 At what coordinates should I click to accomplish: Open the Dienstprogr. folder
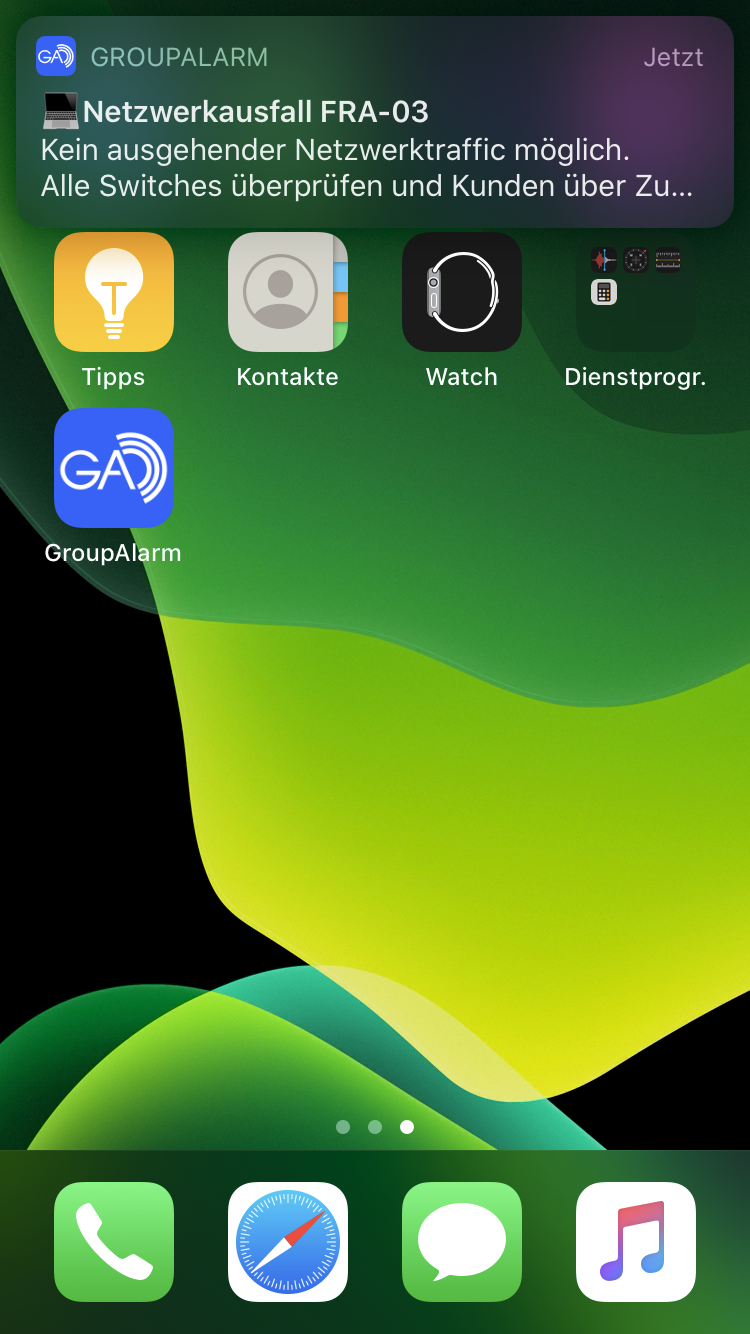[x=636, y=292]
